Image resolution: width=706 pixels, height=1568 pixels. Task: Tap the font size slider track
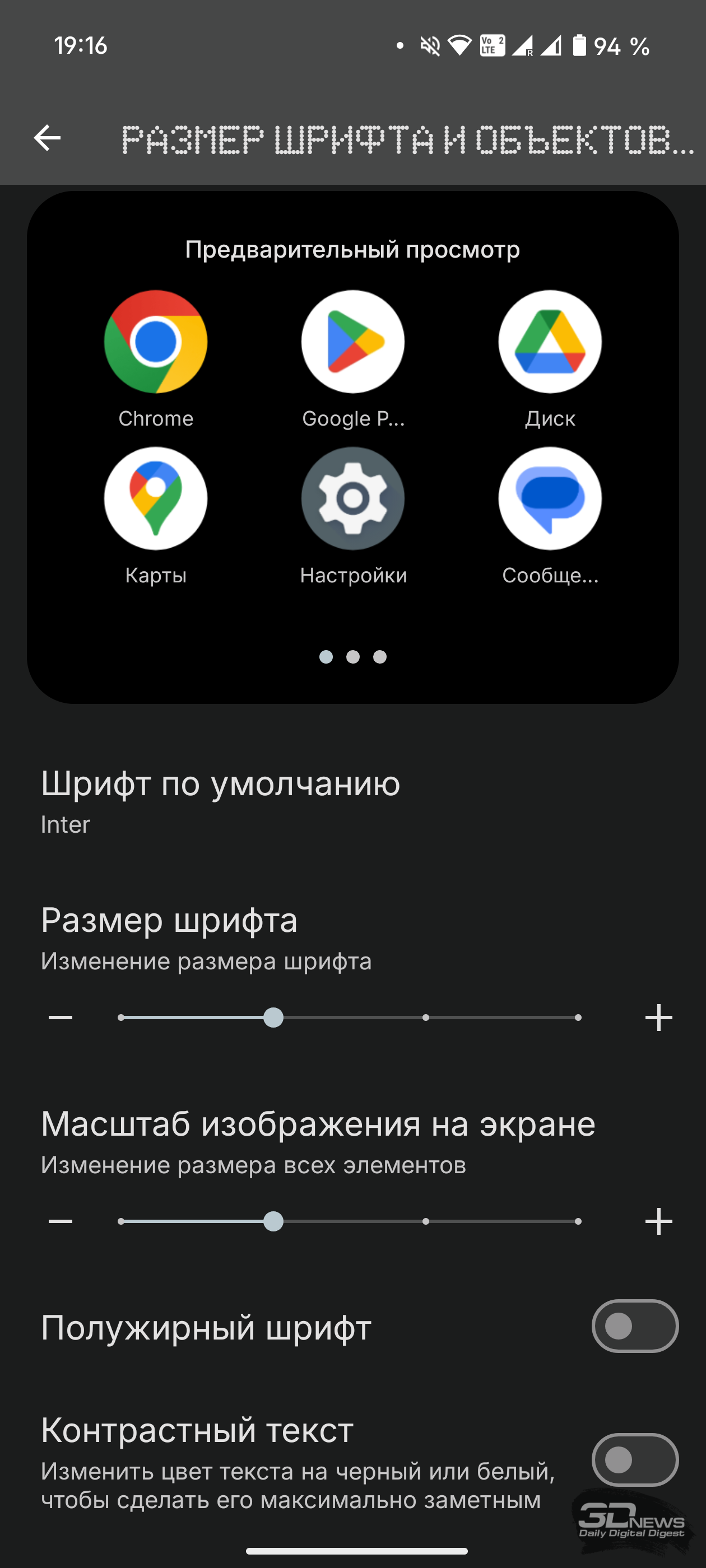350,1017
